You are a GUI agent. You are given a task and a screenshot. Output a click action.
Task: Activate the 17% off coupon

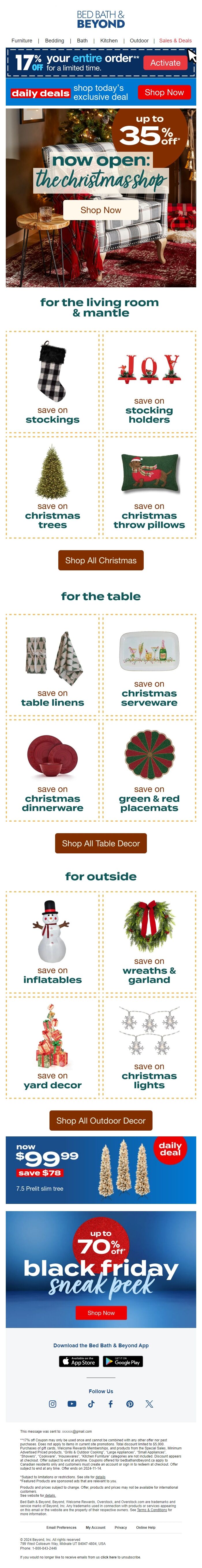165,63
